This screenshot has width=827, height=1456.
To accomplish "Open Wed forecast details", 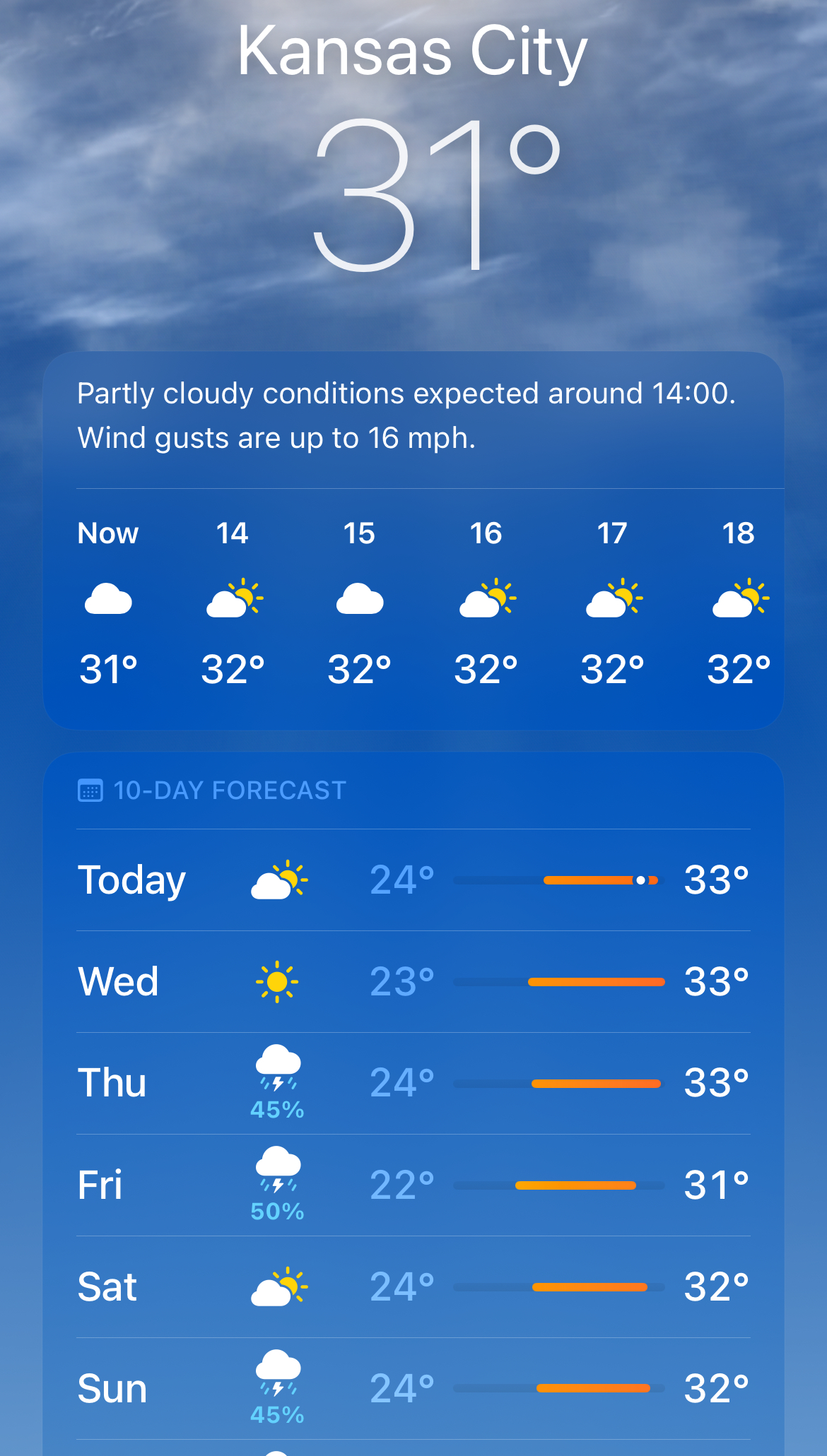I will pos(413,982).
